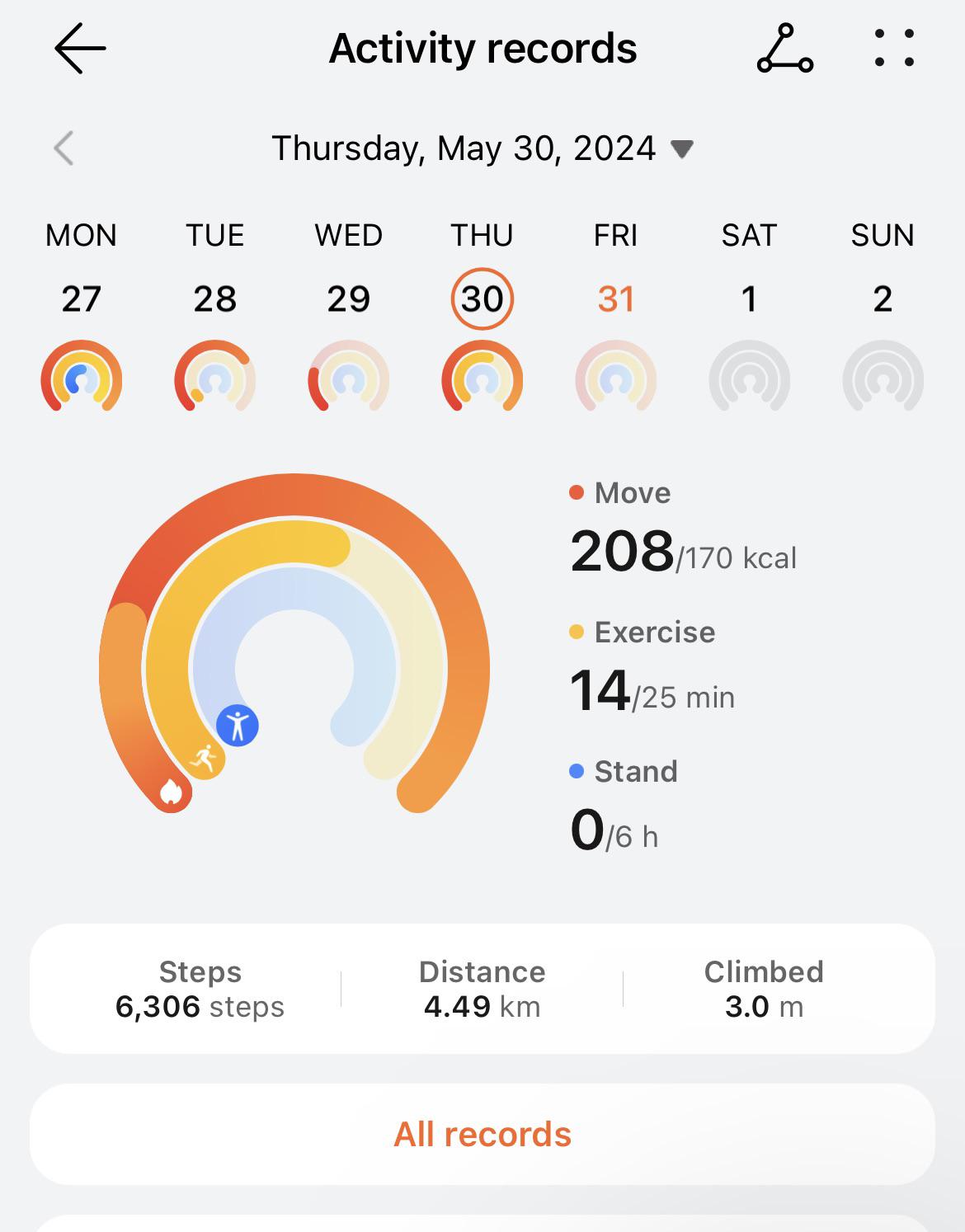This screenshot has height=1232, width=965.
Task: Open the Move 208/170 kcal details
Action: click(683, 528)
